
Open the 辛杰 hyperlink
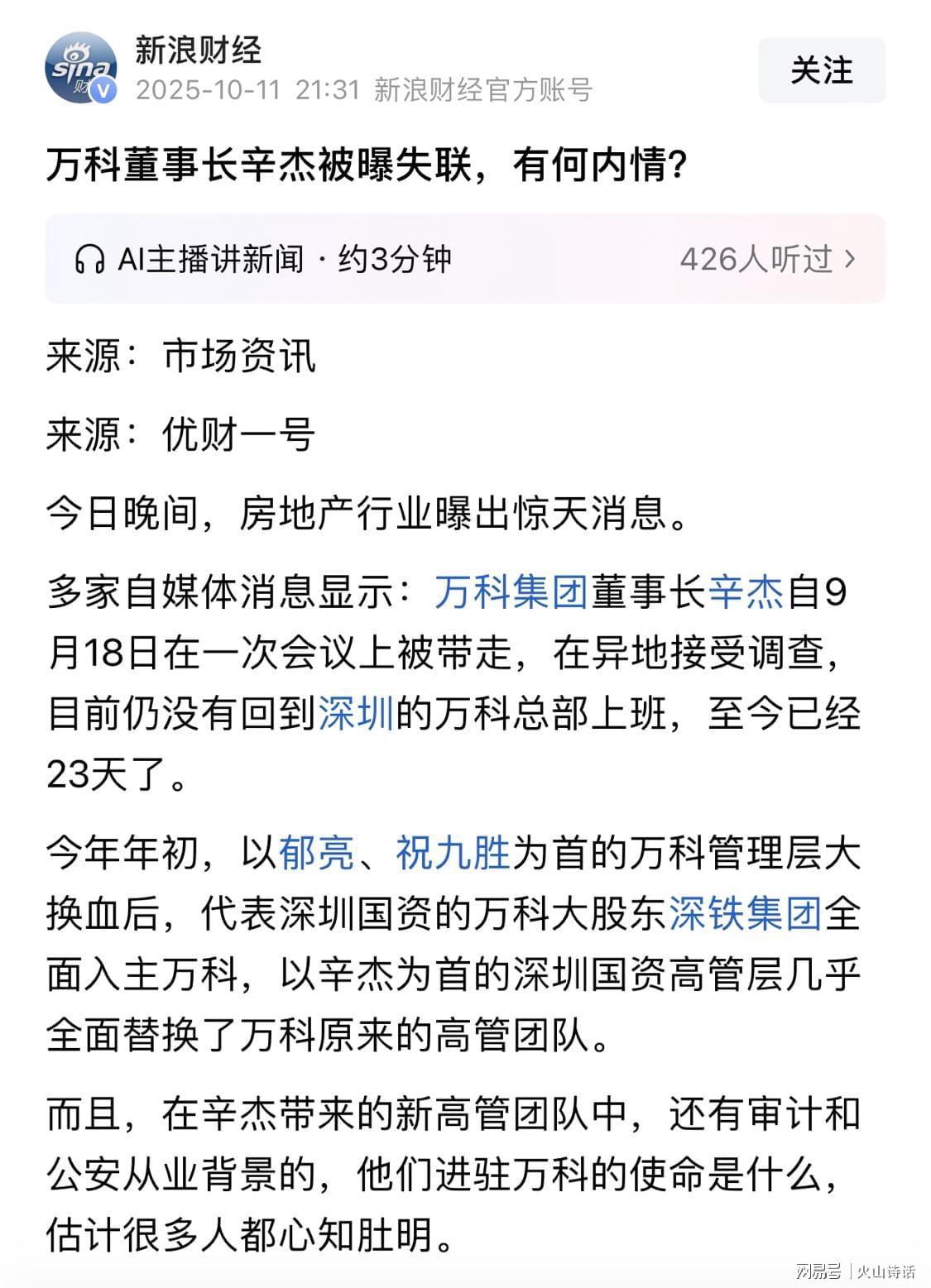(x=746, y=593)
